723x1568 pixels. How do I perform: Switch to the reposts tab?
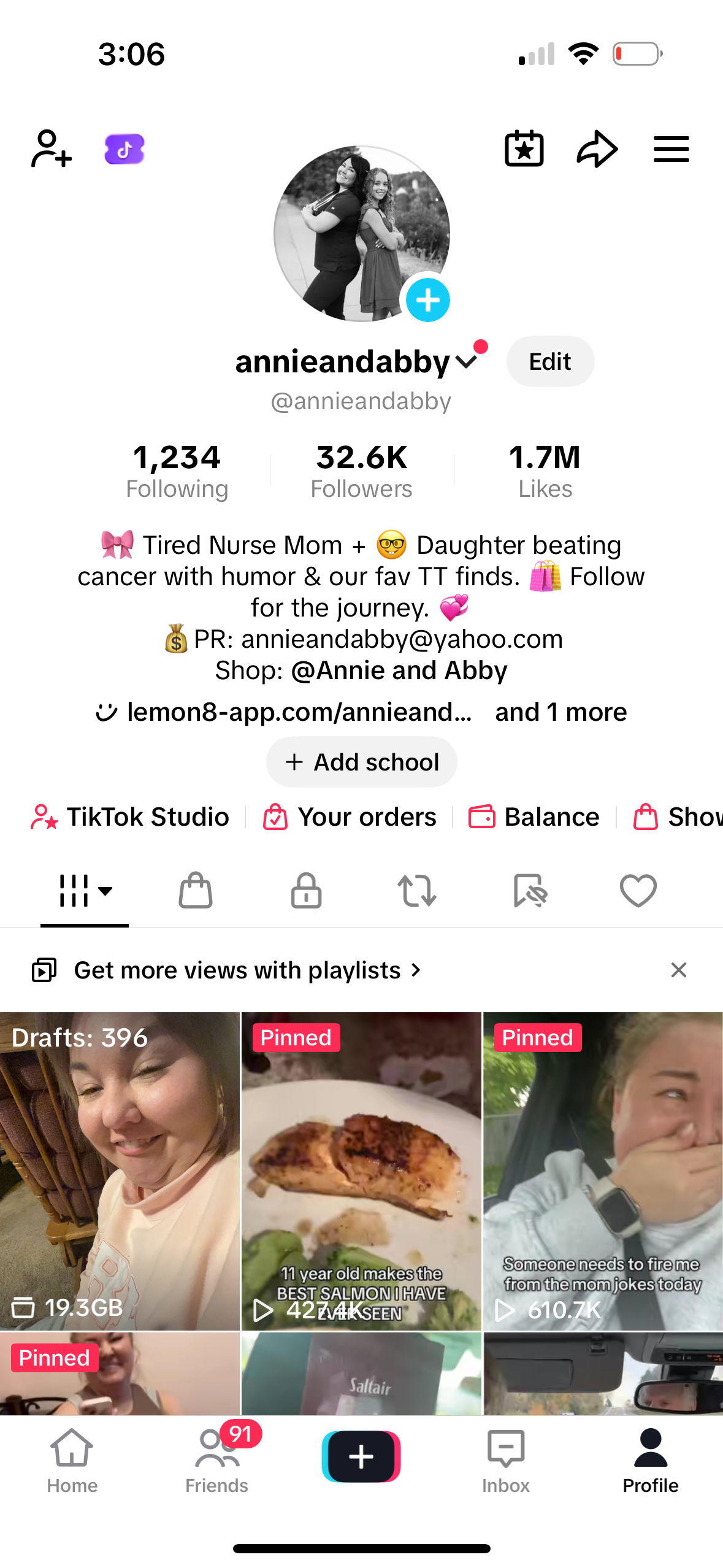(x=417, y=890)
